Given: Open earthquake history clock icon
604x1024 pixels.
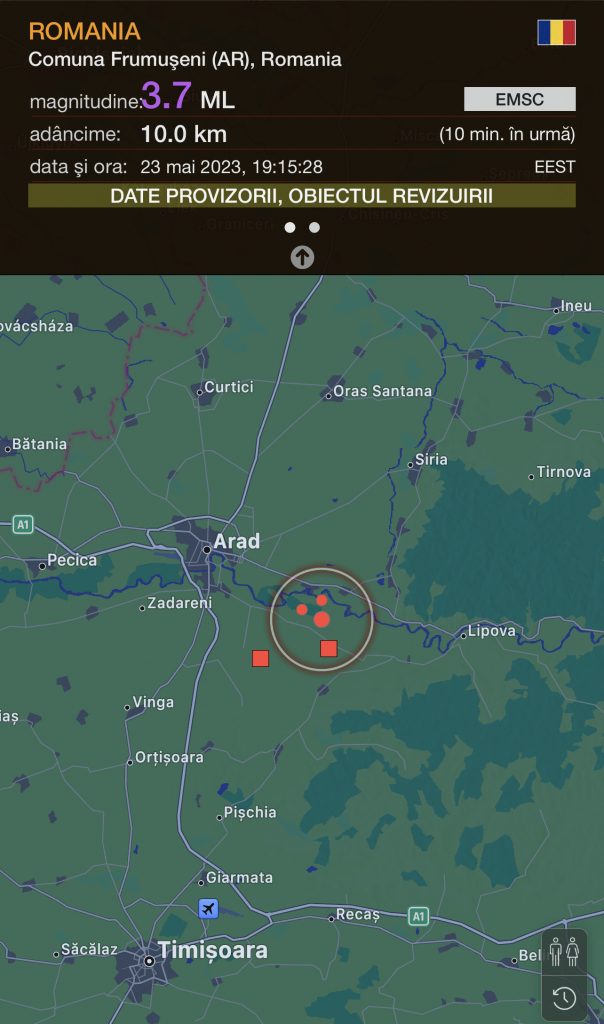Looking at the screenshot, I should tap(564, 997).
